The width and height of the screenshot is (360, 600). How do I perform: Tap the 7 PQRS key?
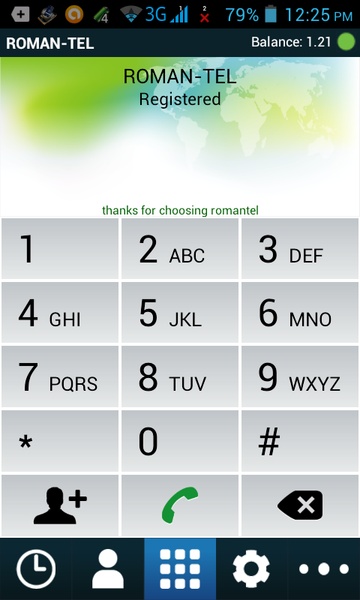(60, 377)
